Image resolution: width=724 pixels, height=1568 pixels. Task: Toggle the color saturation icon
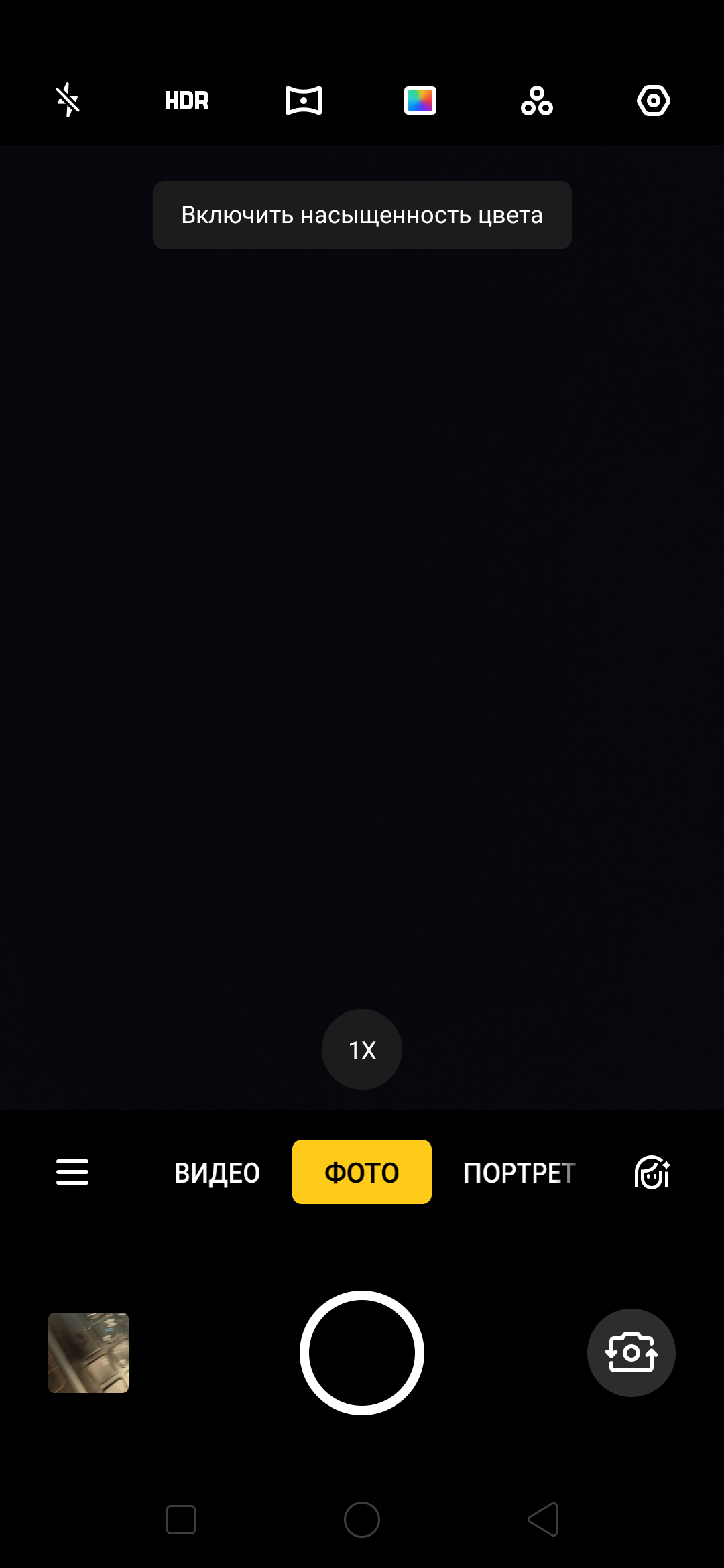coord(420,101)
